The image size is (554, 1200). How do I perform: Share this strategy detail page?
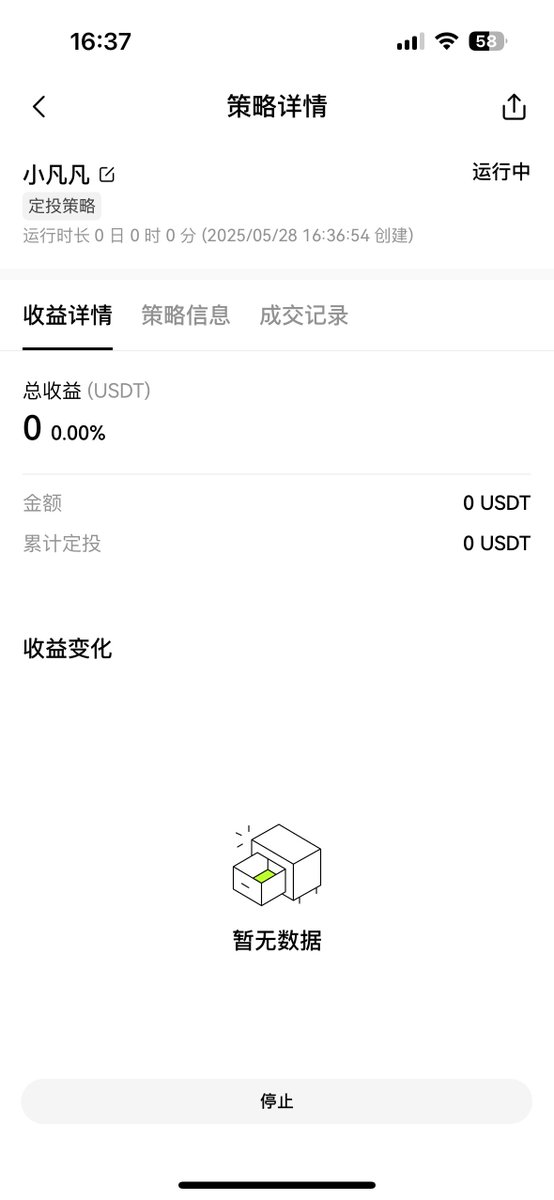[x=513, y=107]
